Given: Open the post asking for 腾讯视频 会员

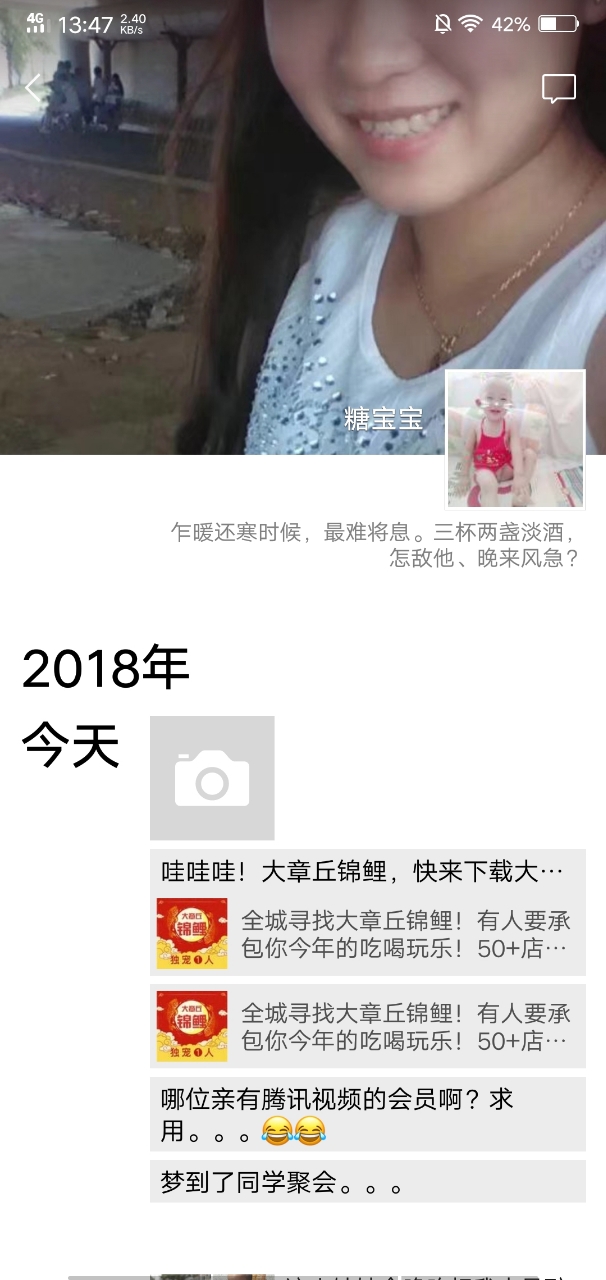Looking at the screenshot, I should point(367,1114).
